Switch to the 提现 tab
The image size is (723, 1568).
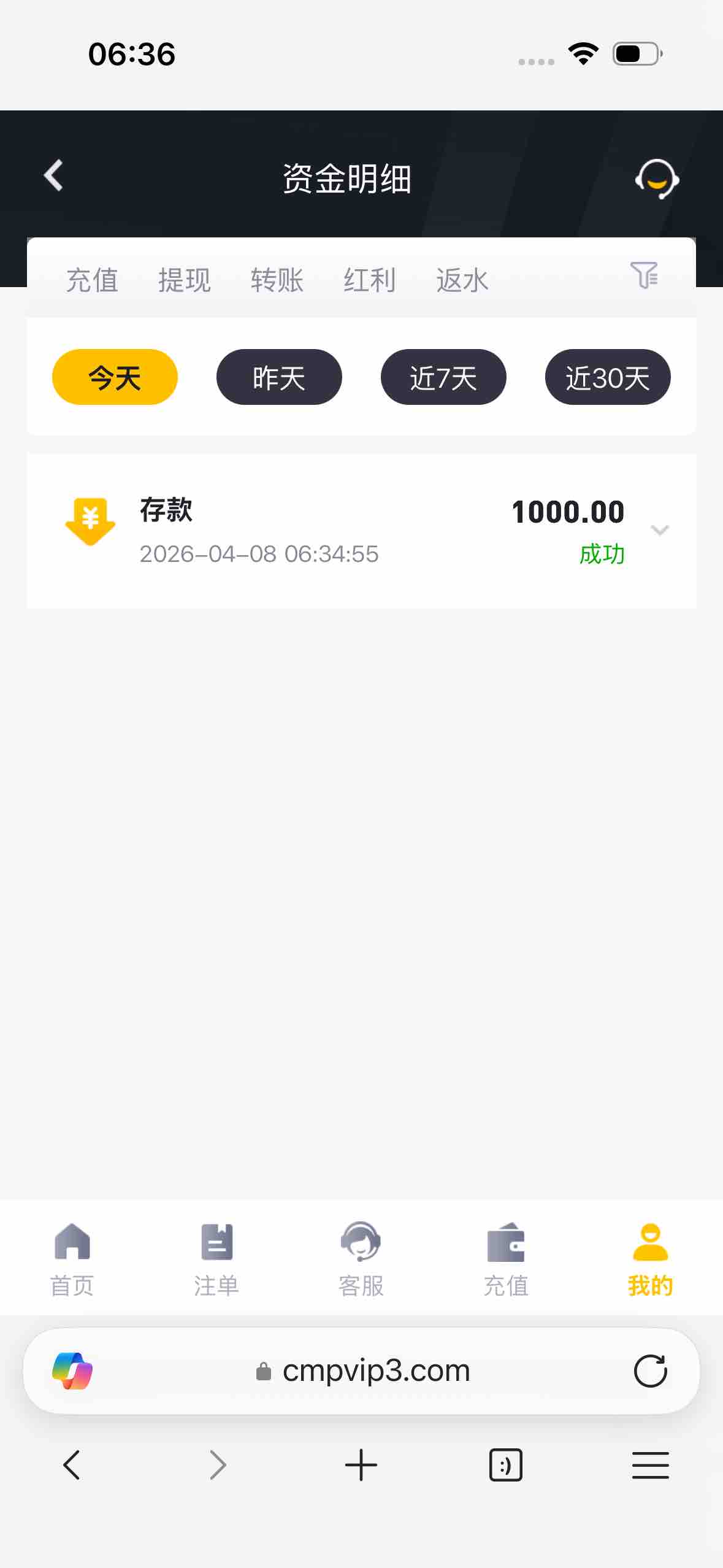(x=185, y=280)
